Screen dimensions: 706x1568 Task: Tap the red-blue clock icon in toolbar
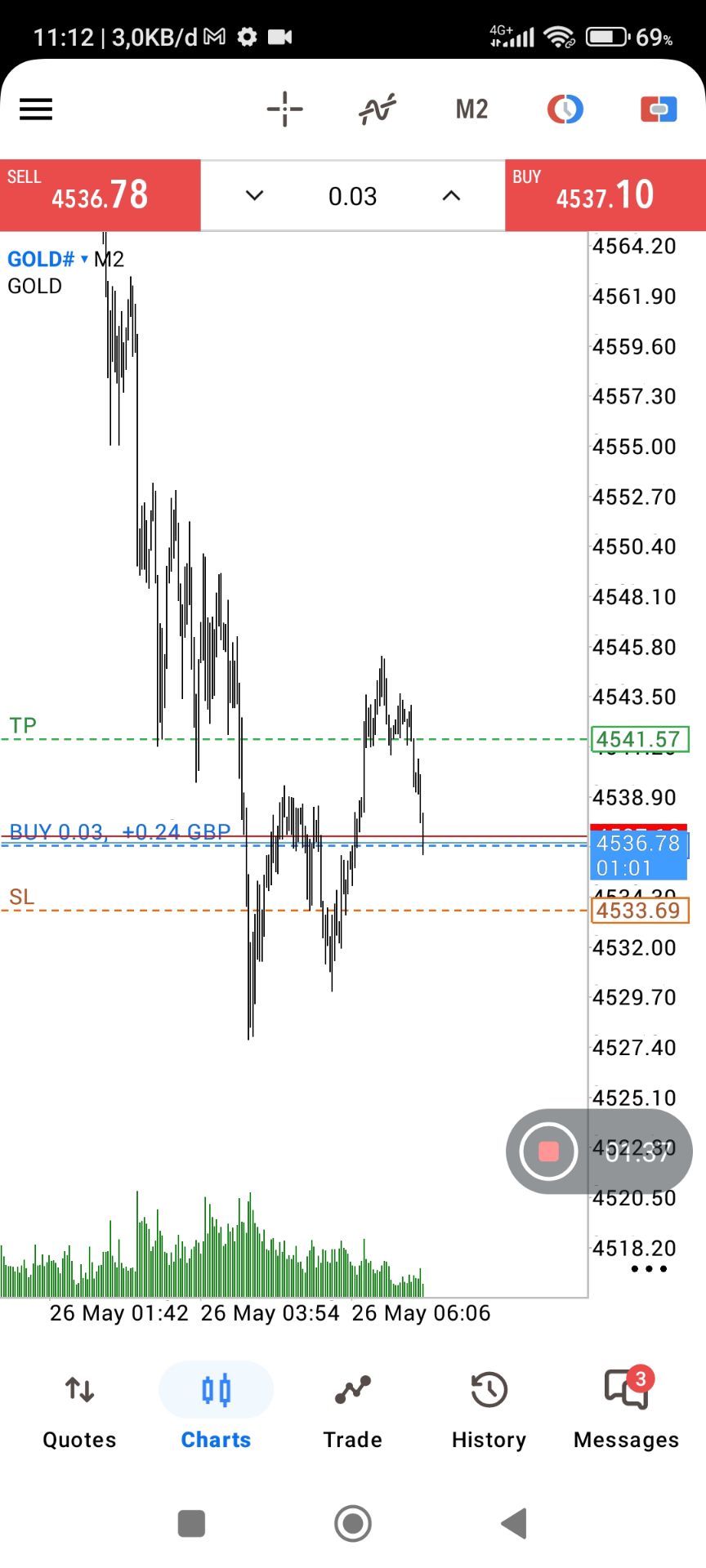click(565, 109)
